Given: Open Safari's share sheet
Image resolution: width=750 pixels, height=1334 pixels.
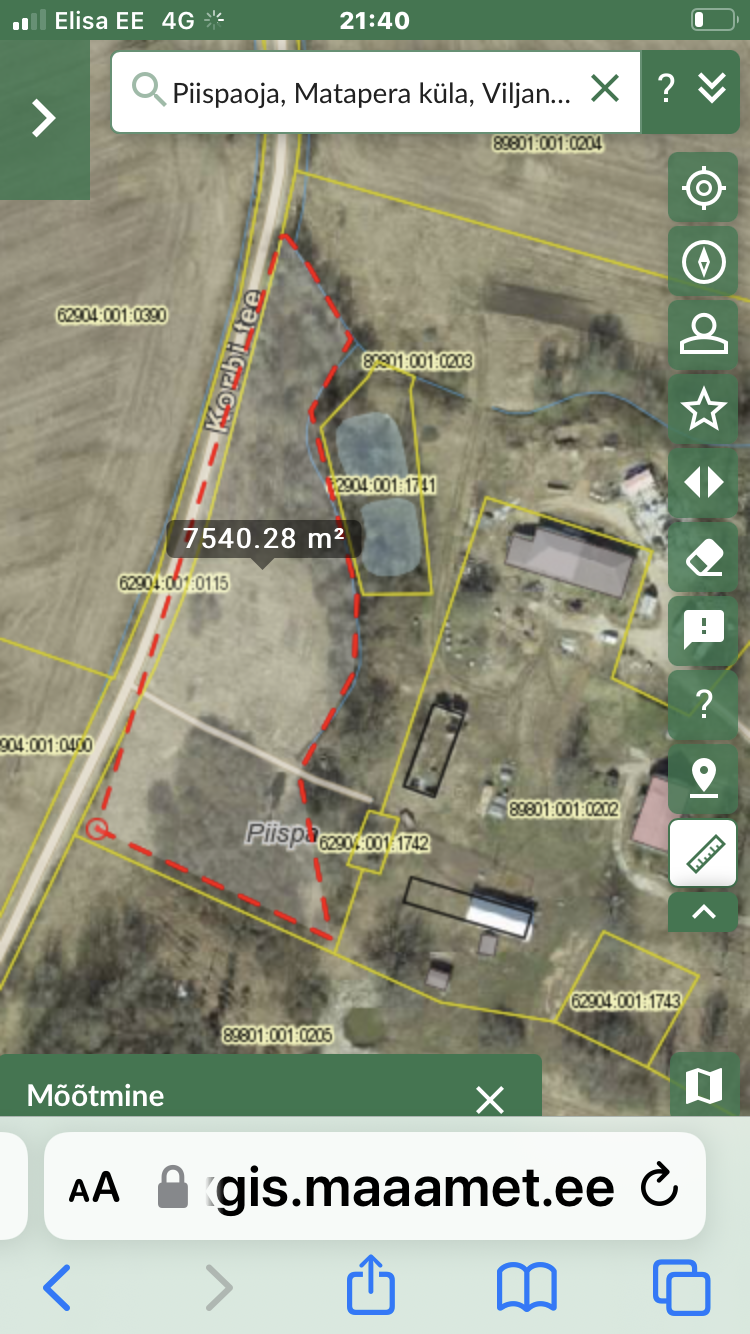Looking at the screenshot, I should [x=371, y=1287].
